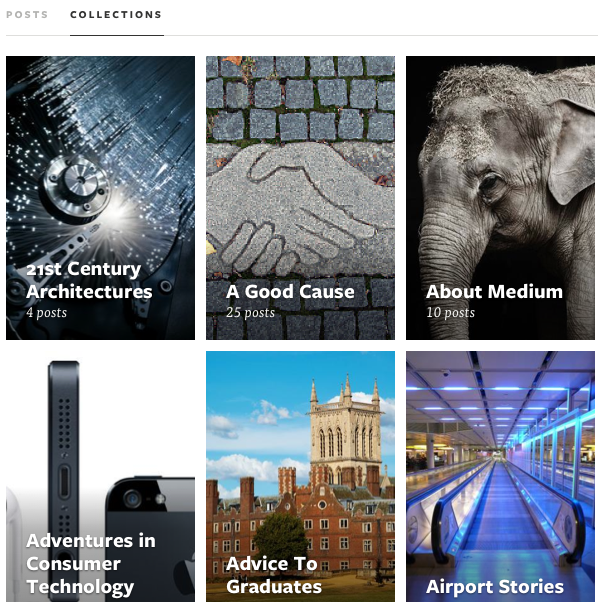Open the 21st Century Architectures collection
602x602 pixels.
(100, 198)
